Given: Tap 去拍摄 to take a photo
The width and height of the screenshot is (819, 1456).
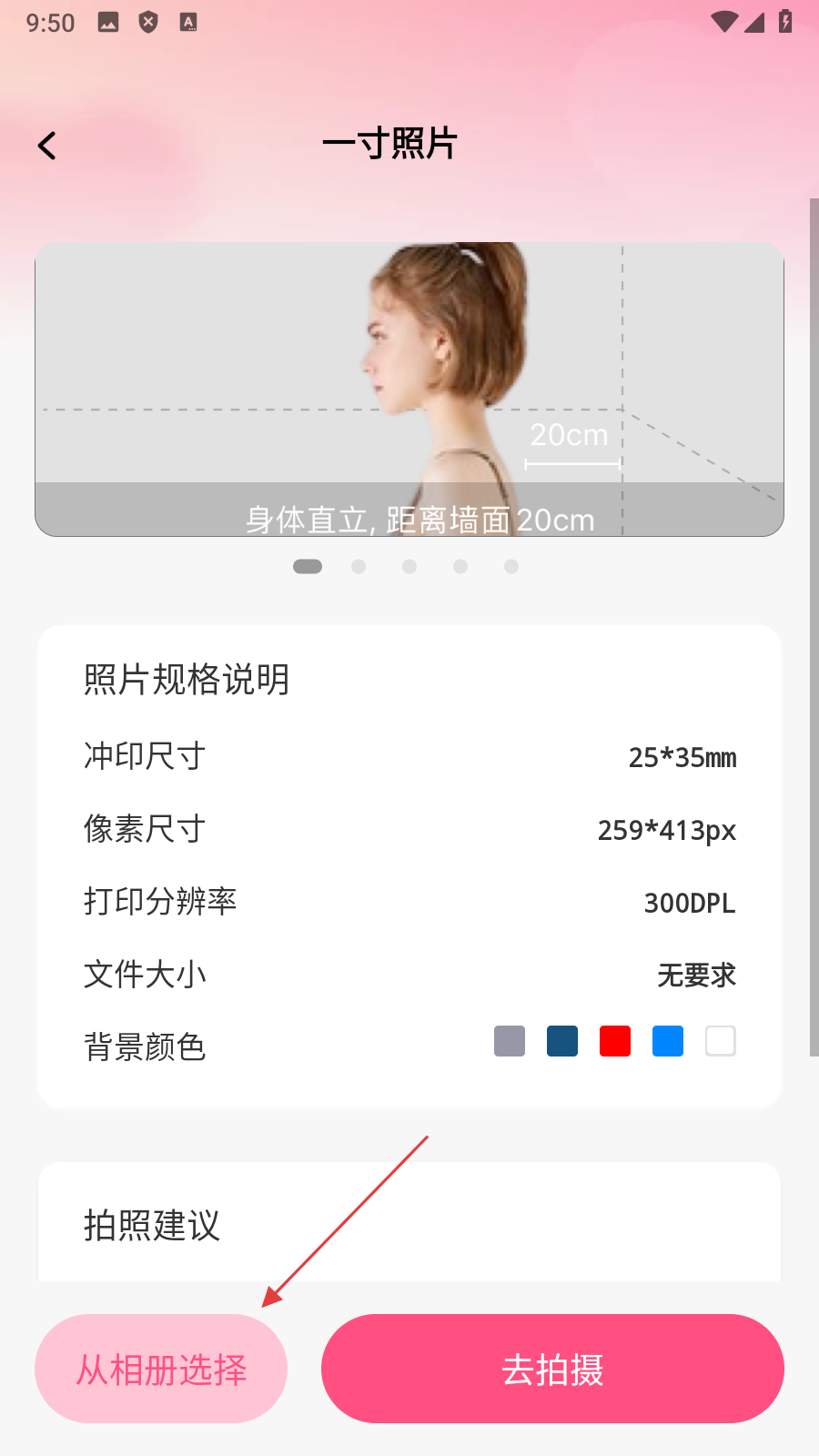Looking at the screenshot, I should coord(552,1369).
